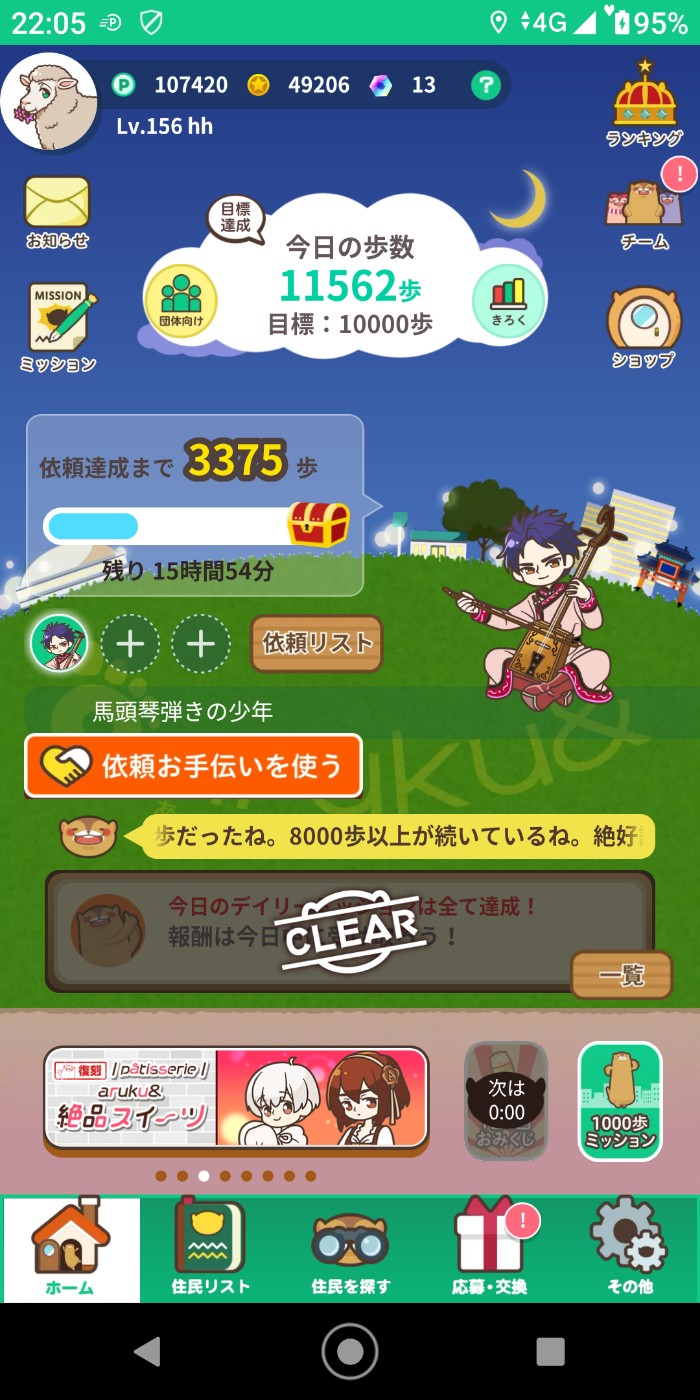The image size is (700, 1400).
Task: Open the その他 settings tab
Action: [x=629, y=1248]
